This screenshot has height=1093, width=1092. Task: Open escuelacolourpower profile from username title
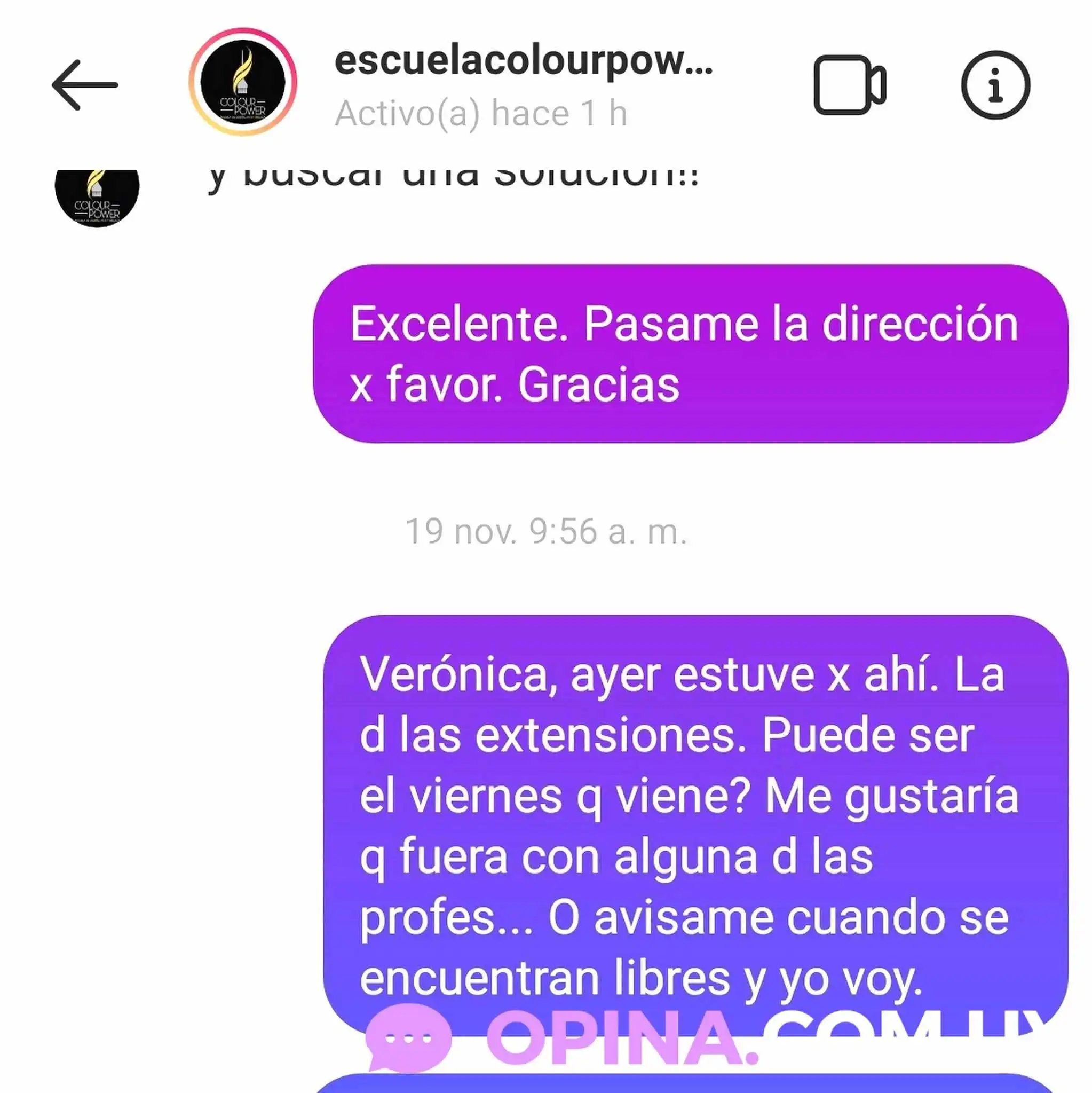(x=523, y=61)
